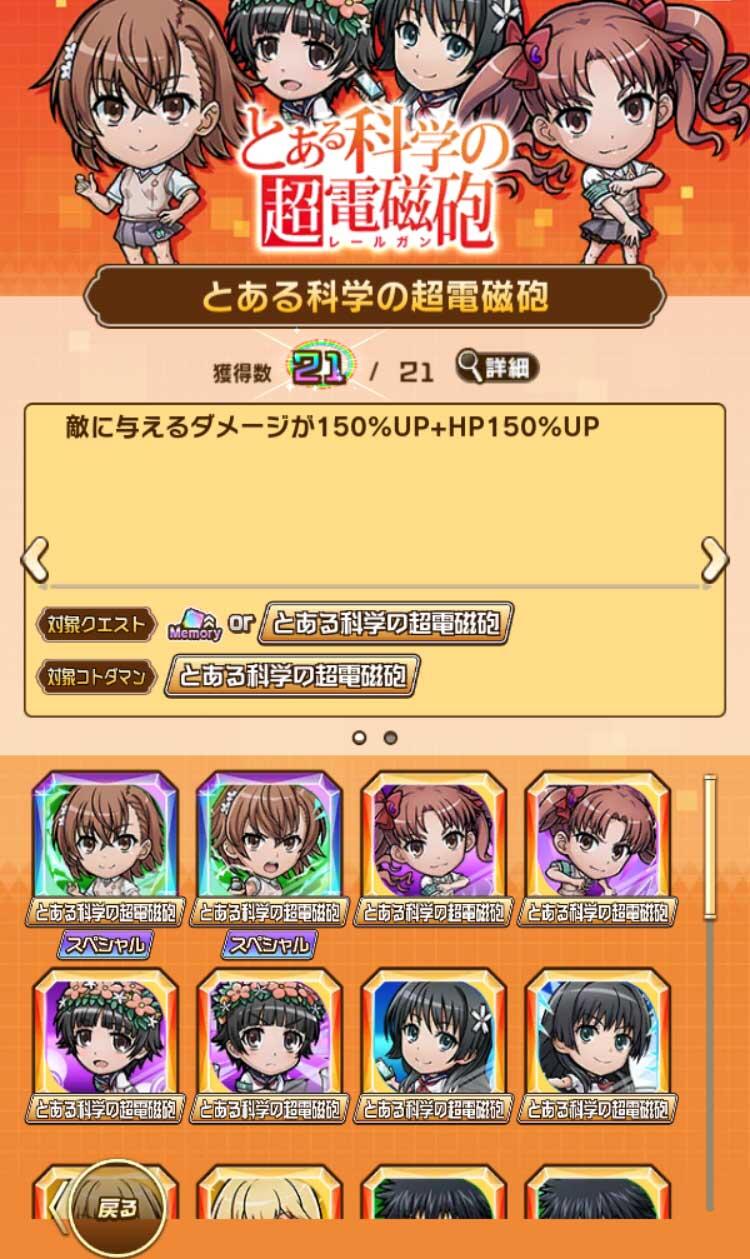This screenshot has width=750, height=1259.
Task: Show previous bonus page with left arrow
Action: click(x=35, y=559)
